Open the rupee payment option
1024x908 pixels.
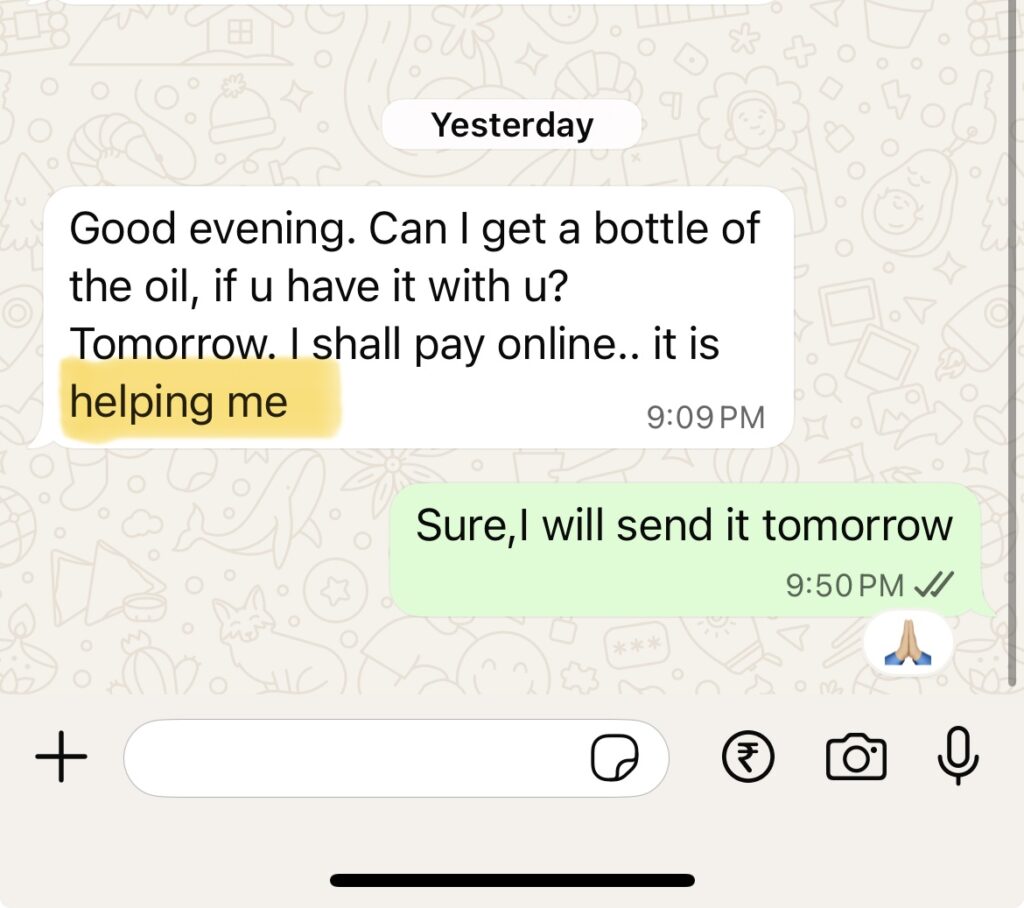tap(748, 758)
